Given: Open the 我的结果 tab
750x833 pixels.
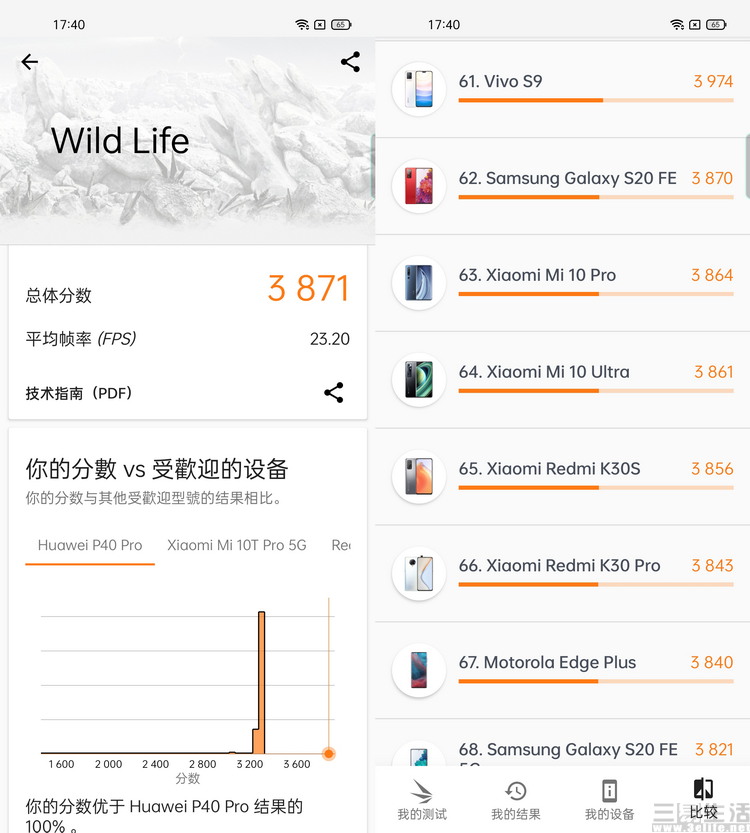Looking at the screenshot, I should (x=516, y=799).
